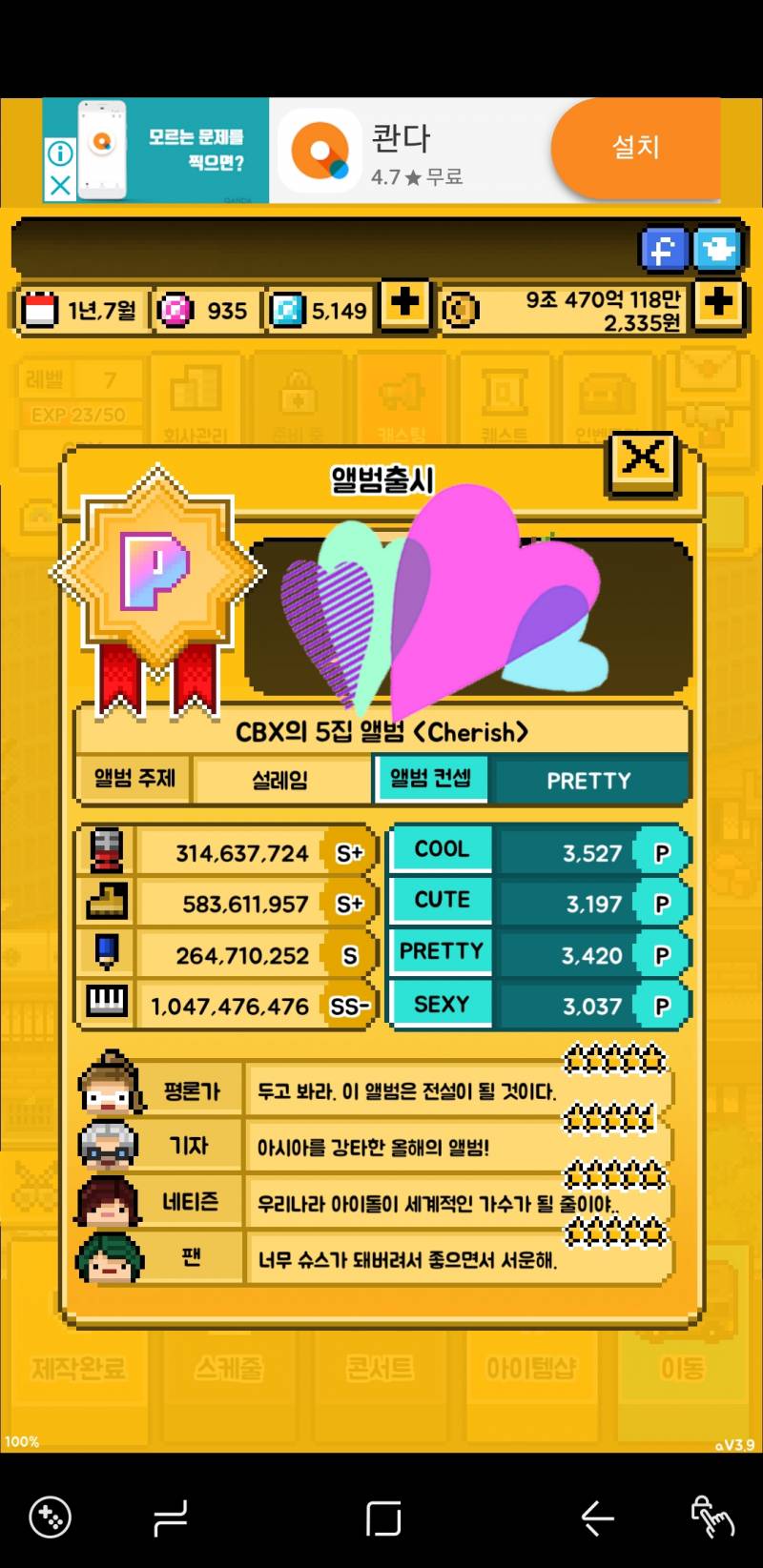Select the microphone vocal stat icon

pos(106,849)
